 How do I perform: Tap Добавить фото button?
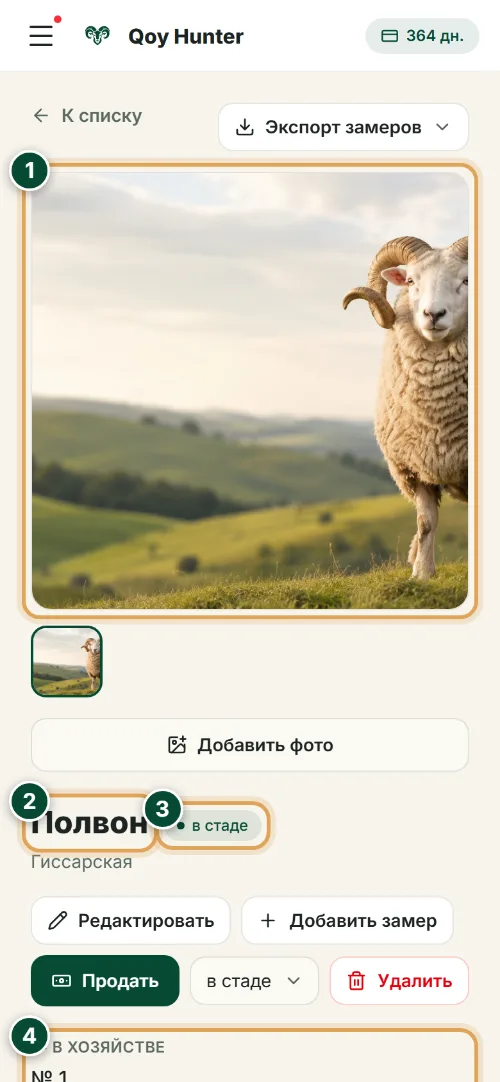[x=250, y=745]
